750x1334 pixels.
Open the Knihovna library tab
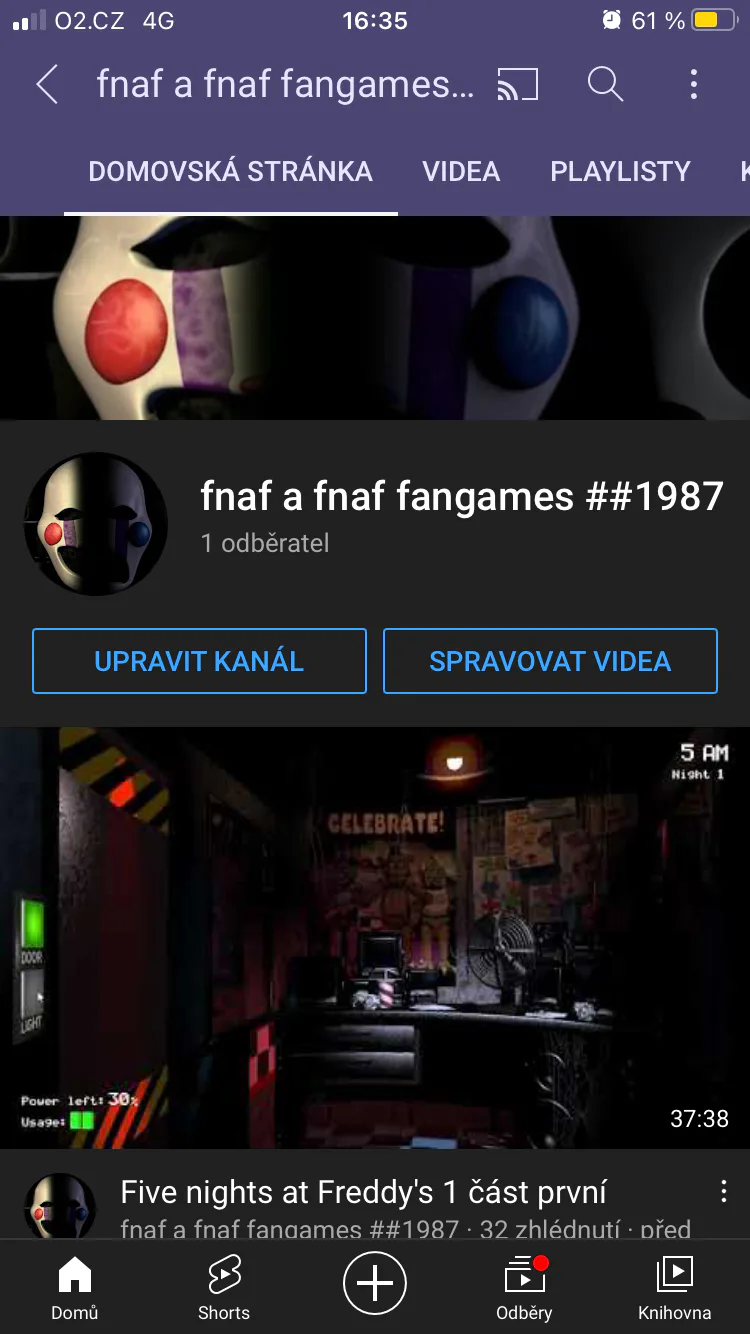click(x=674, y=1288)
